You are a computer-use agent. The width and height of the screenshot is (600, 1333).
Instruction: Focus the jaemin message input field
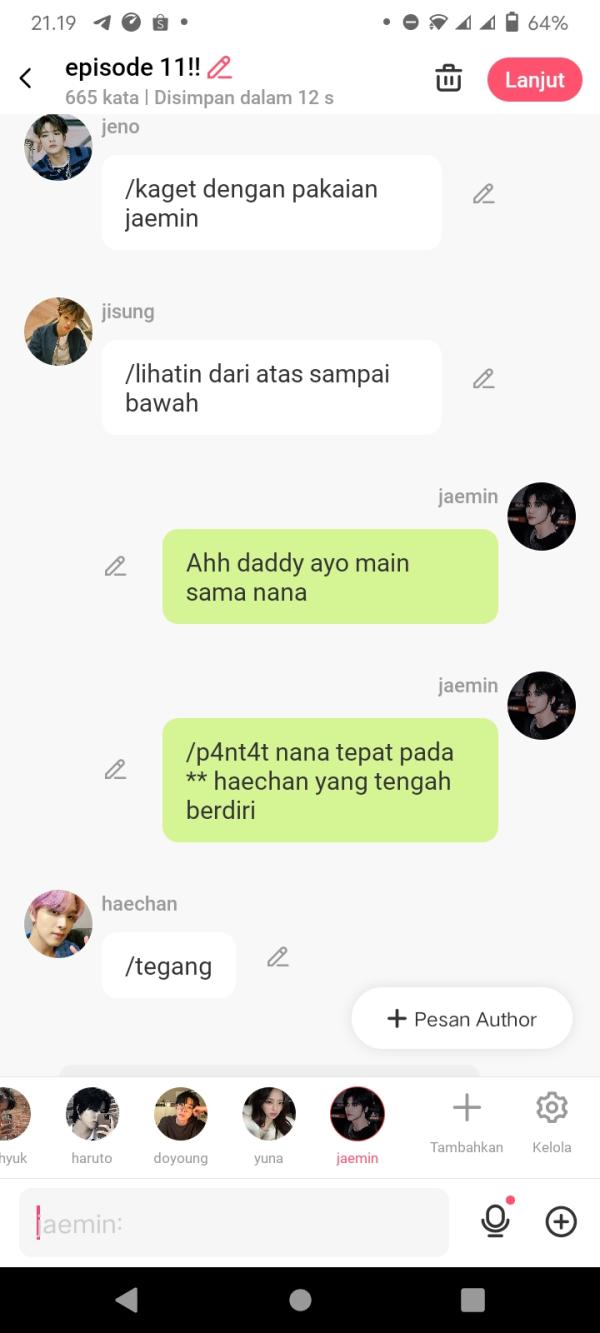(x=234, y=1223)
